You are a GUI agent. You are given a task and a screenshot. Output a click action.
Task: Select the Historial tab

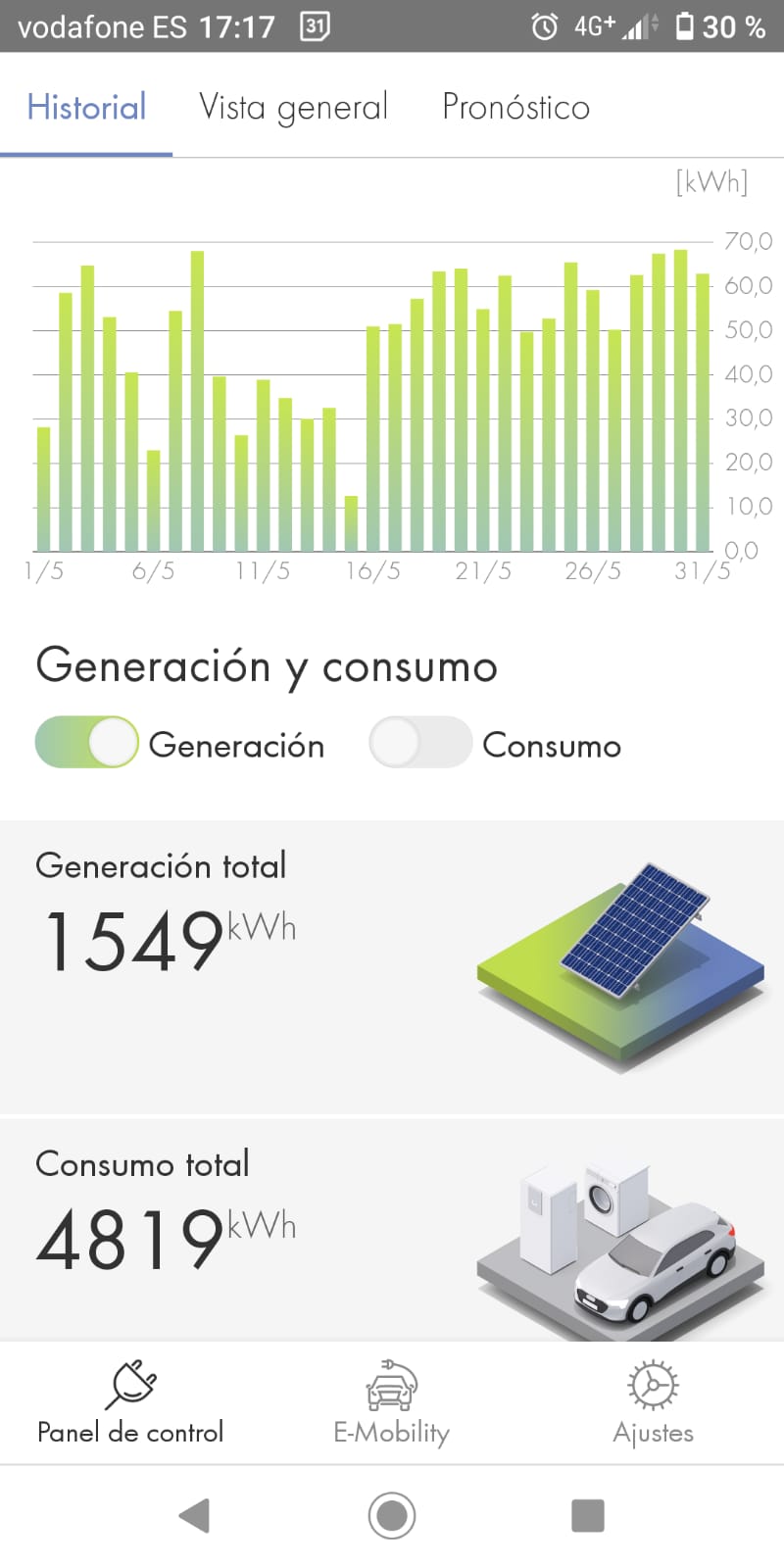point(86,107)
